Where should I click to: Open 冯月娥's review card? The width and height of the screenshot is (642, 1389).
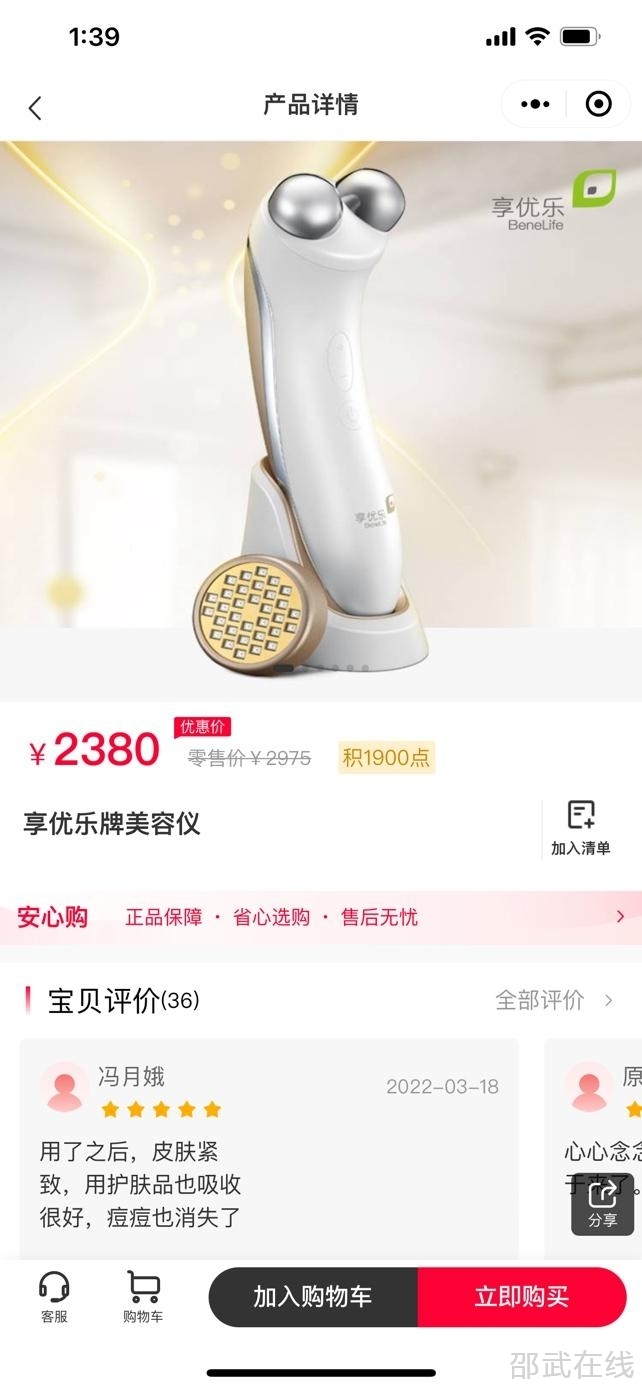[269, 1148]
